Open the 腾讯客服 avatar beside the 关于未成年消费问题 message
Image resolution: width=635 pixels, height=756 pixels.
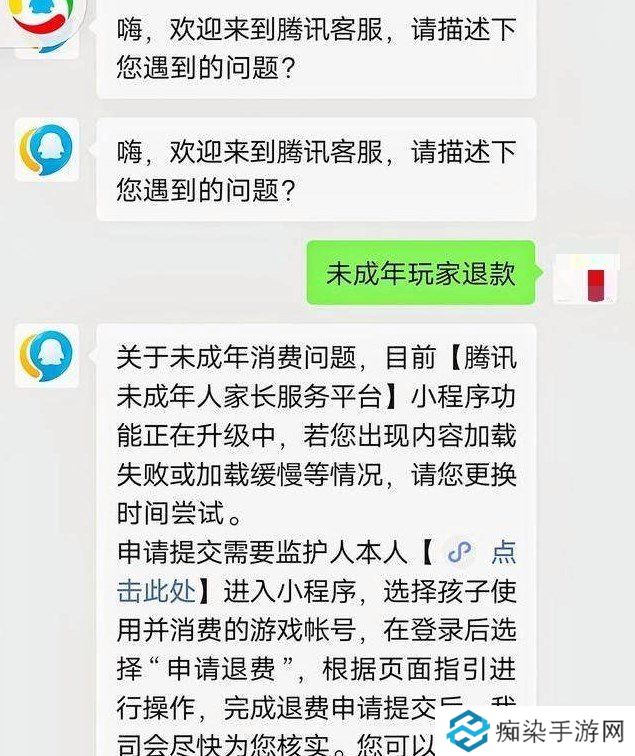point(47,355)
